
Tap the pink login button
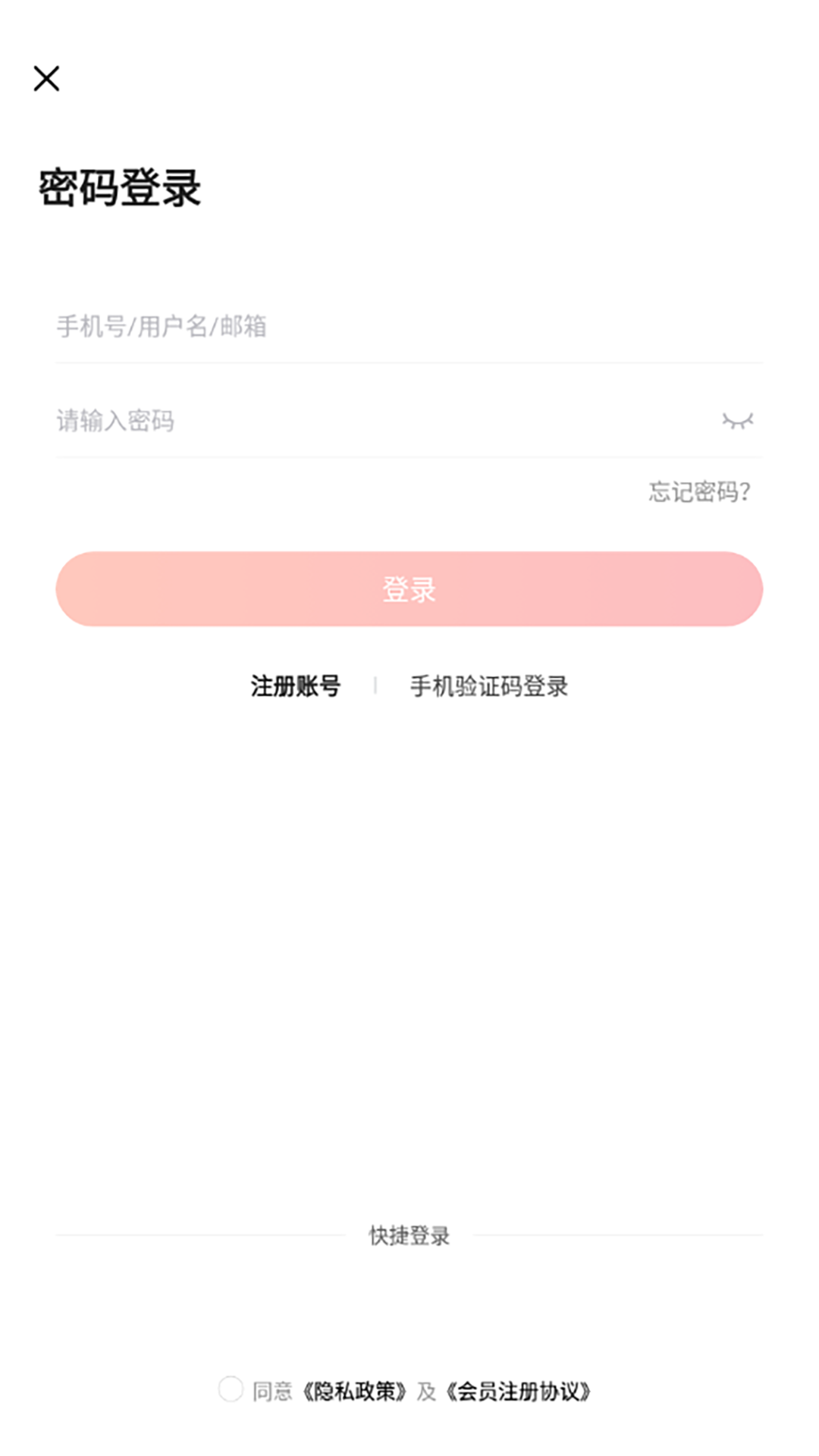click(x=409, y=589)
